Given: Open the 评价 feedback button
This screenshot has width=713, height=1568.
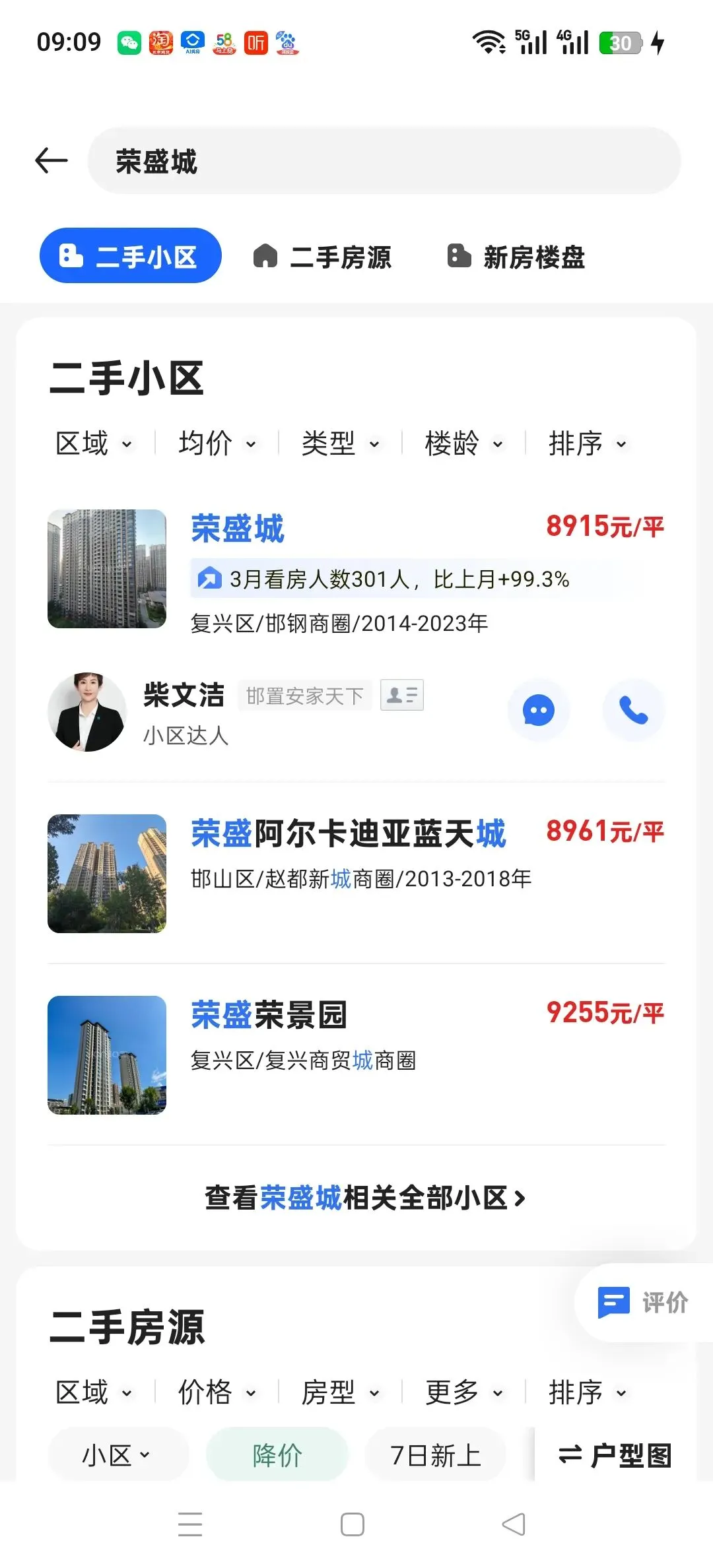Looking at the screenshot, I should click(x=644, y=1302).
